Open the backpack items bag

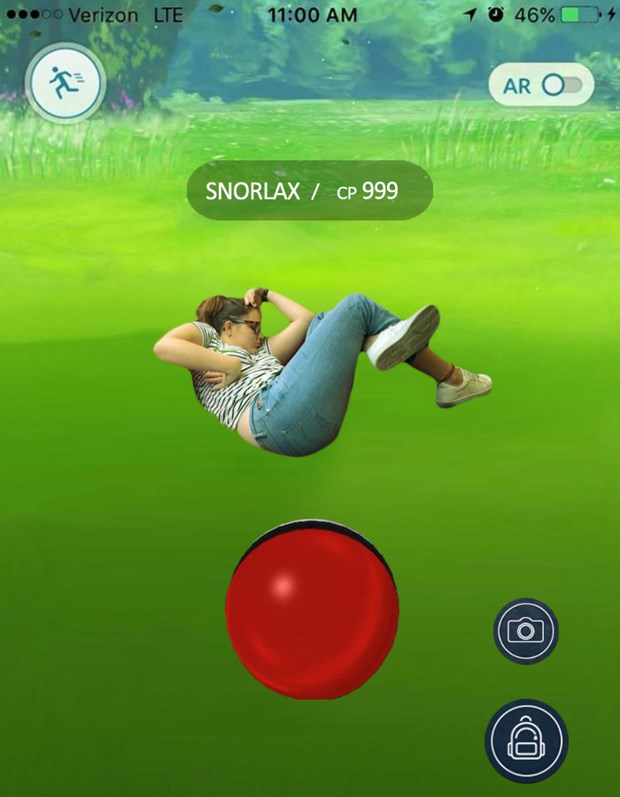[x=526, y=741]
